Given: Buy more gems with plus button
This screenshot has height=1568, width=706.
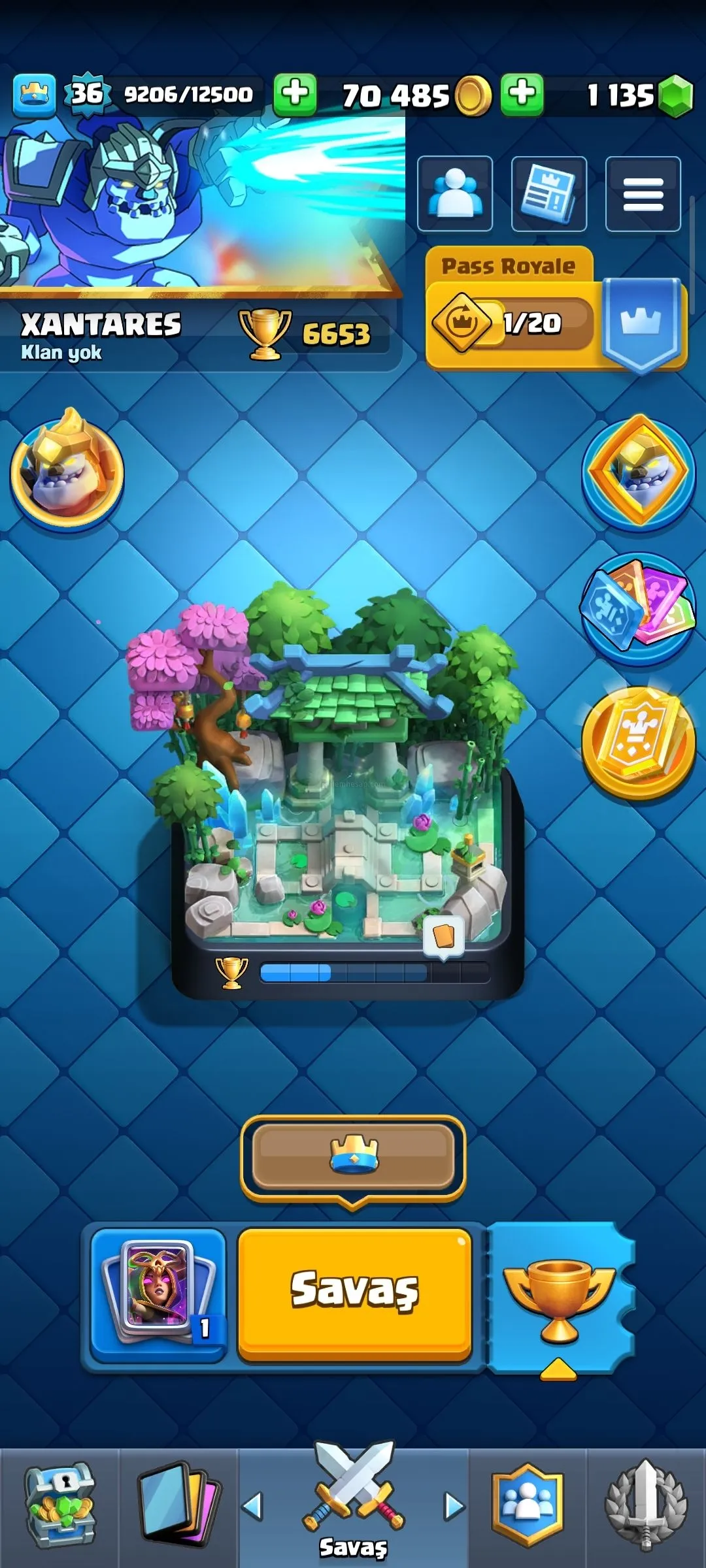Looking at the screenshot, I should click(x=522, y=93).
